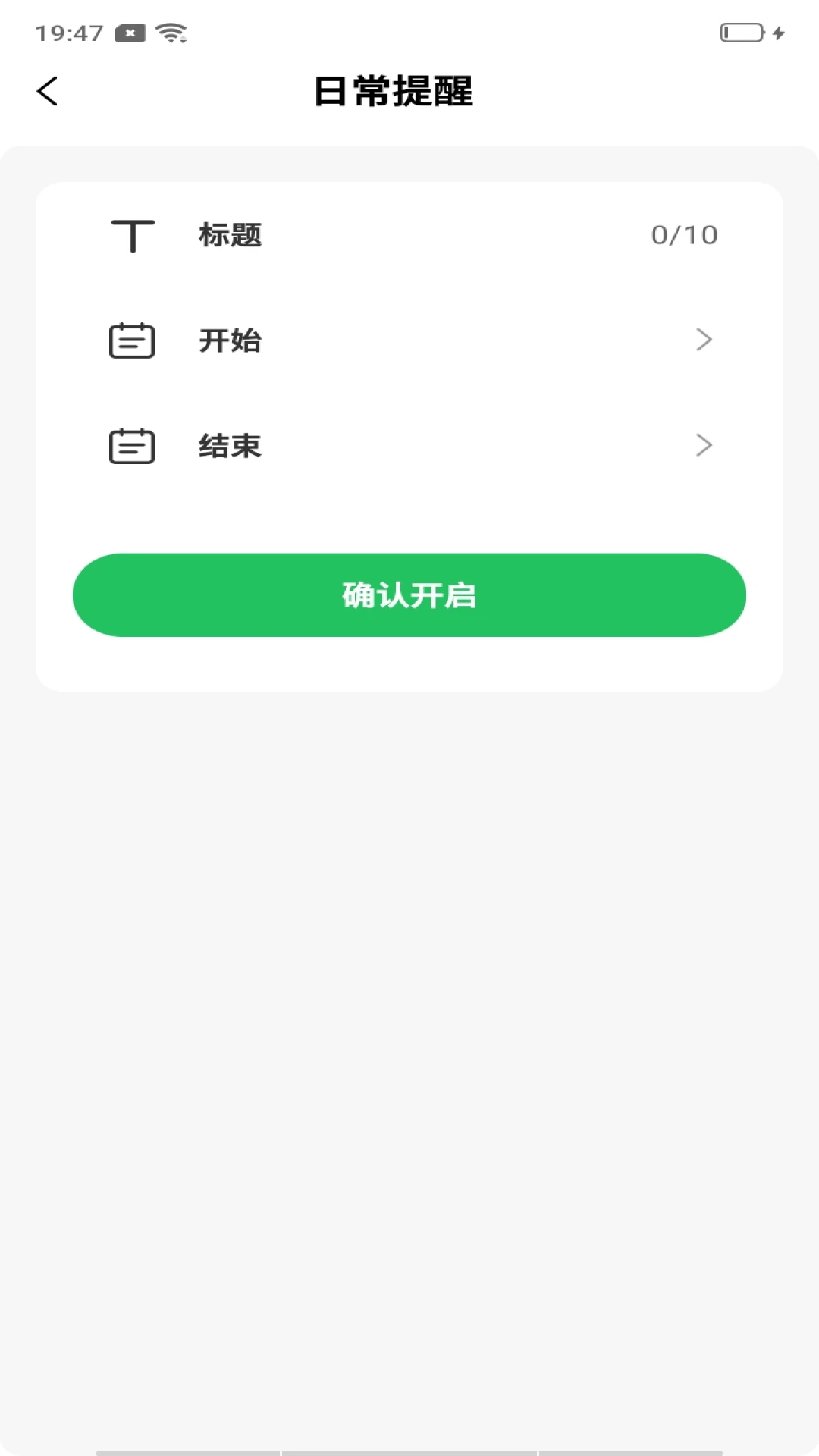Click the 0/10 character counter
This screenshot has height=1456, width=819.
coord(685,234)
